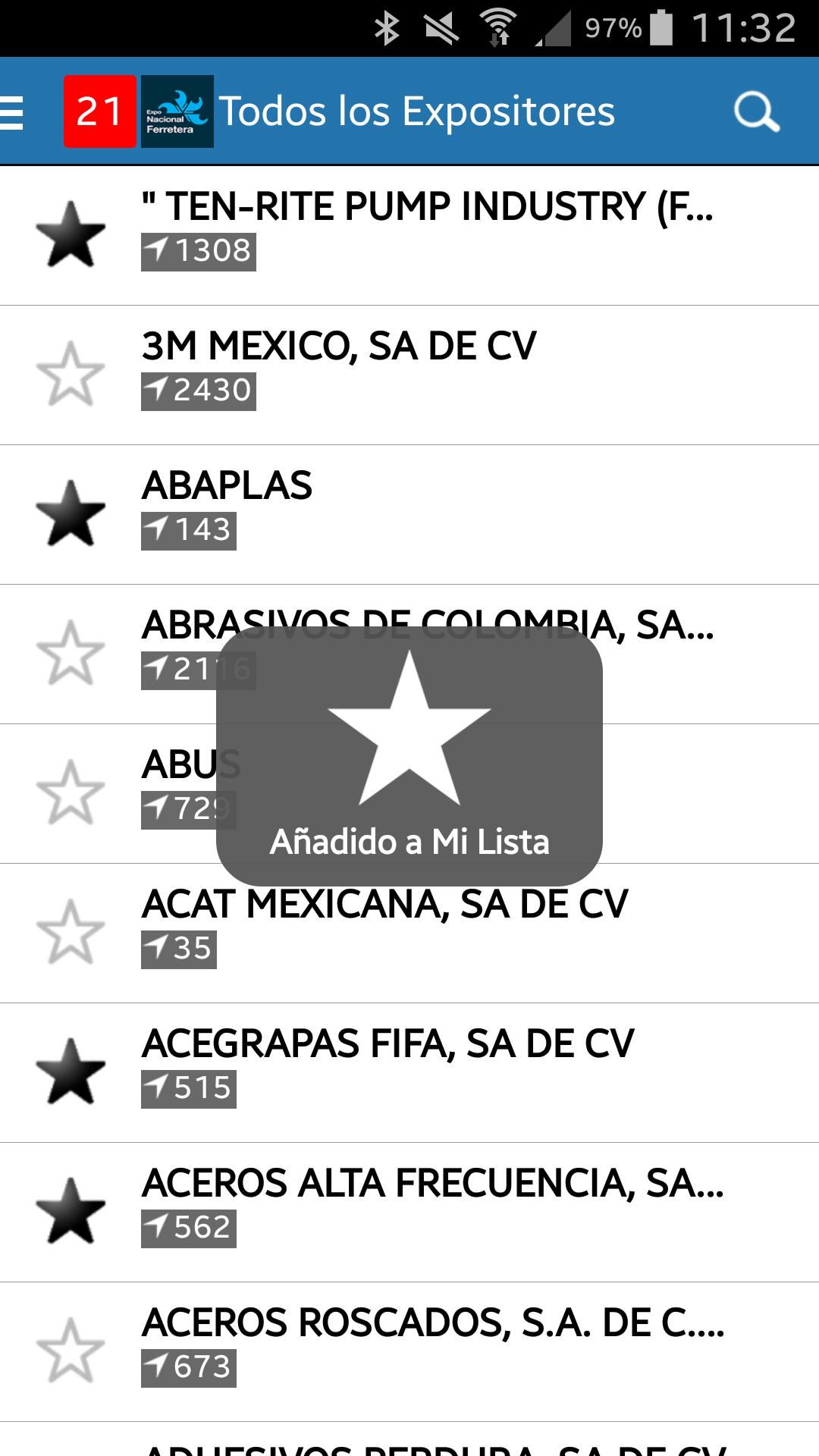The width and height of the screenshot is (819, 1456).
Task: Star the ABUS exhibitor
Action: (71, 792)
